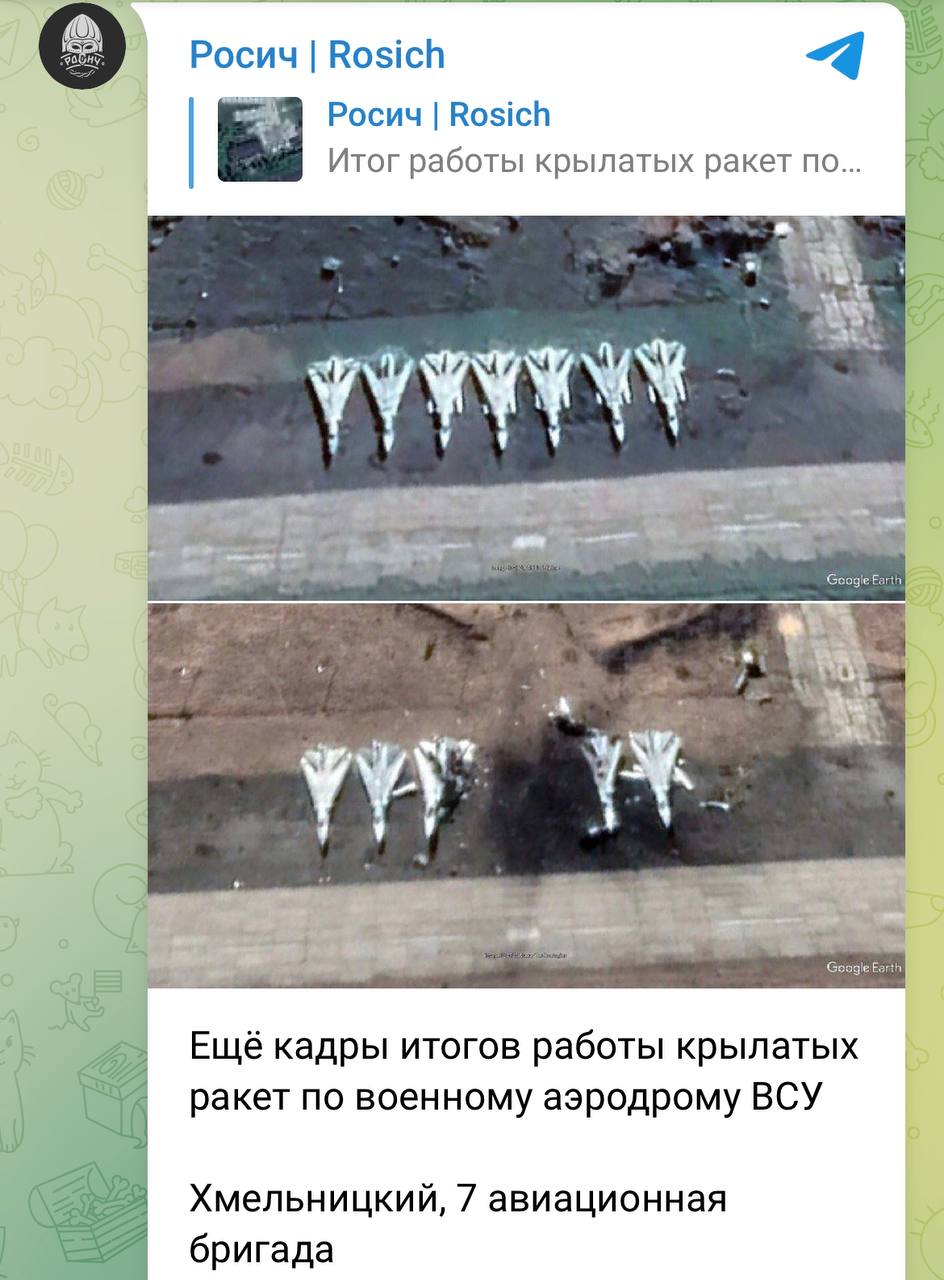View the bottom satellite photo showing damaged aircraft

click(526, 796)
